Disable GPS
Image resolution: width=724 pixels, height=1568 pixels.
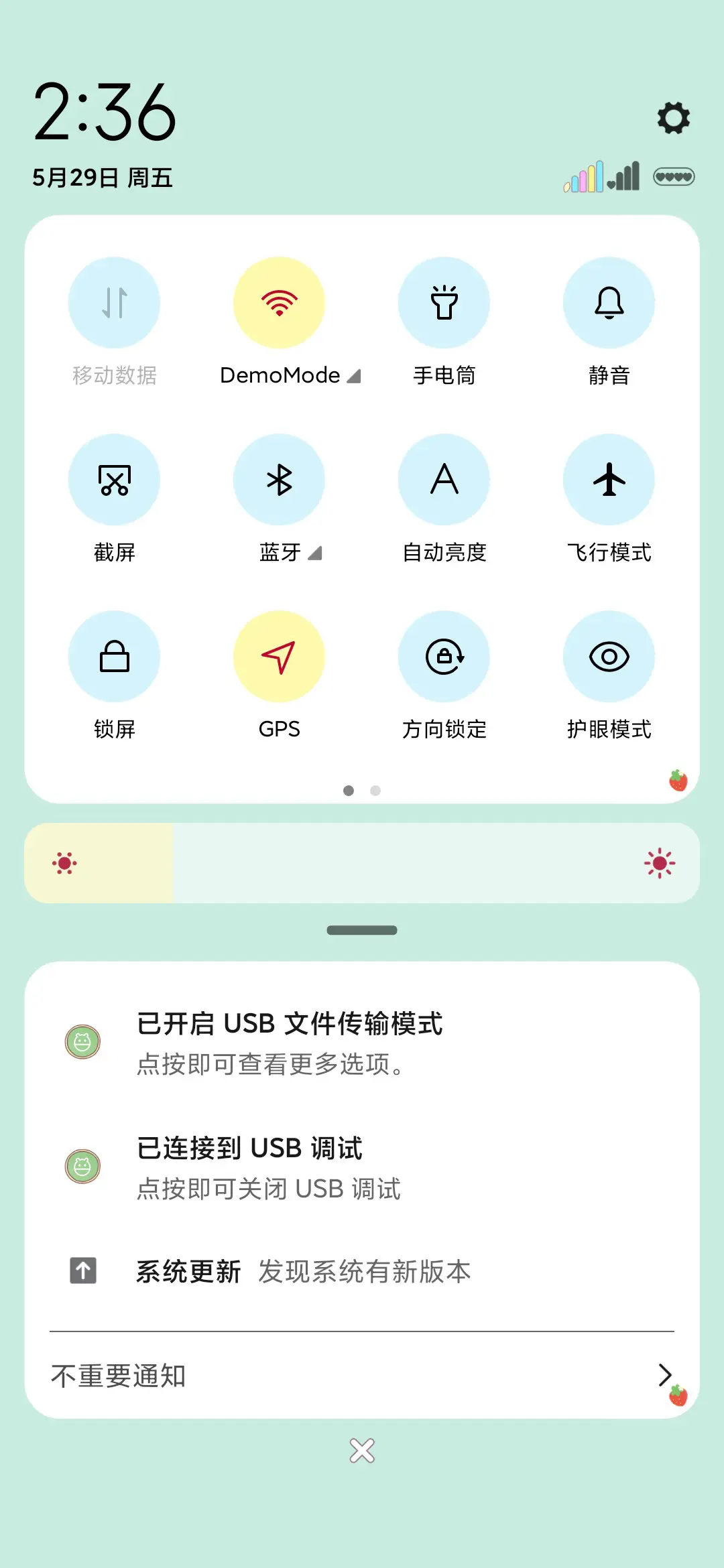tap(279, 657)
